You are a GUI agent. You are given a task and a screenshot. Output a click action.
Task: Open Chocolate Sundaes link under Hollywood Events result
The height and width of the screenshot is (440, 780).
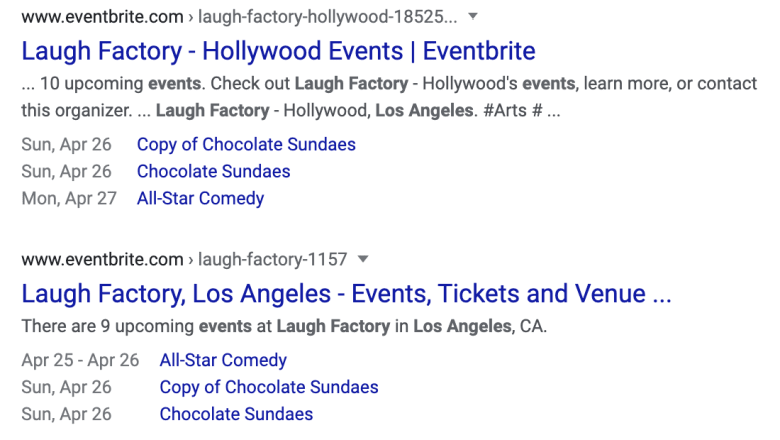(213, 171)
